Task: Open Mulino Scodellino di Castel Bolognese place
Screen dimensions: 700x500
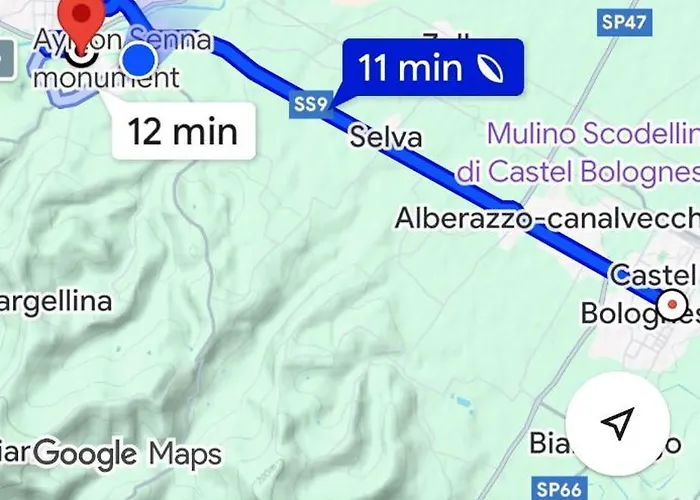Action: (x=576, y=151)
